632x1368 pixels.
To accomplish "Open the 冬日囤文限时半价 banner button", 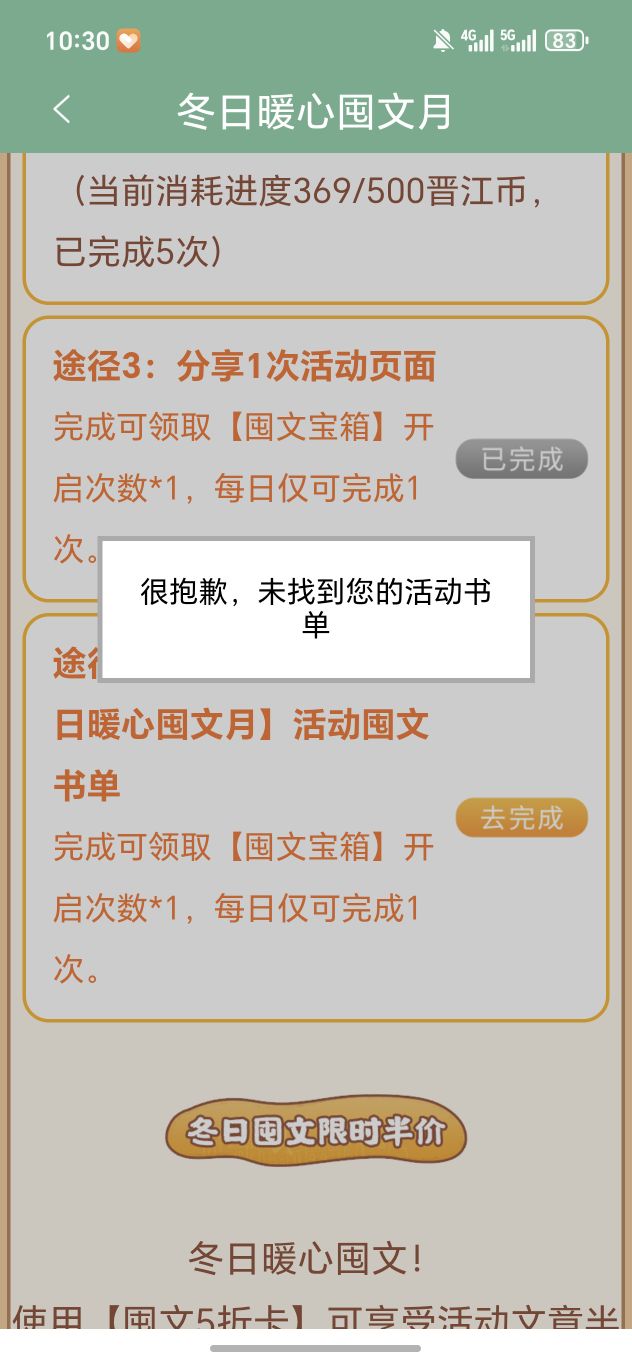I will click(x=316, y=1132).
